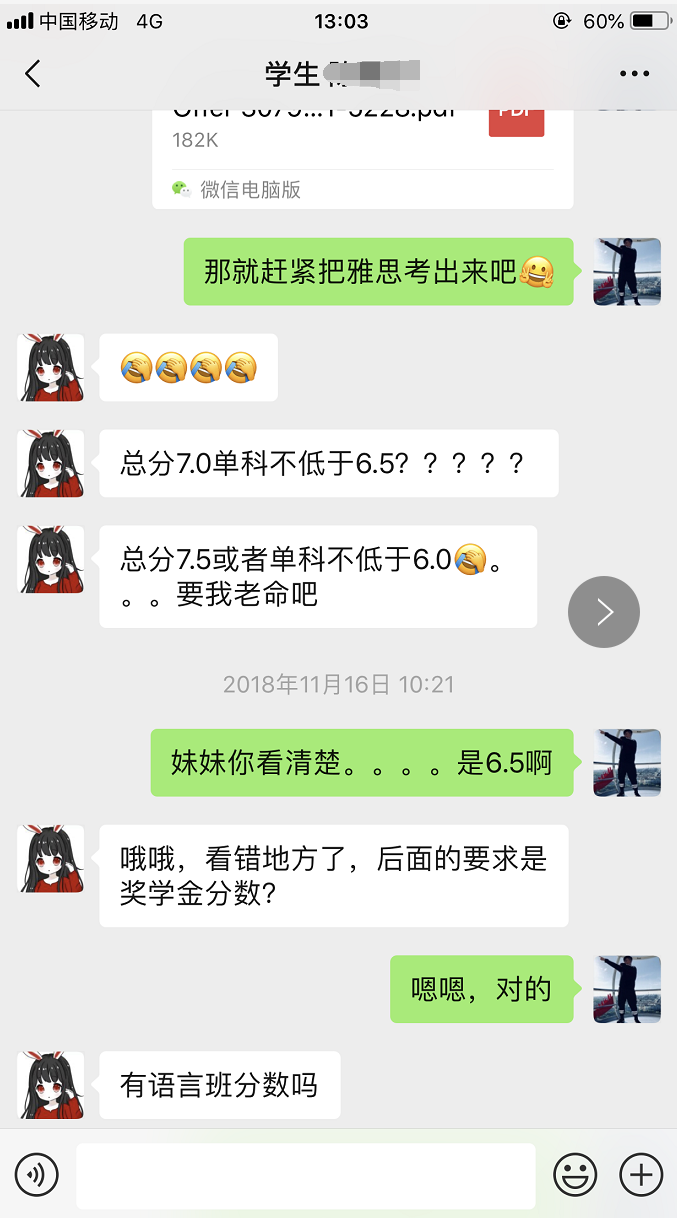Tap the round gray arrow button

(604, 612)
